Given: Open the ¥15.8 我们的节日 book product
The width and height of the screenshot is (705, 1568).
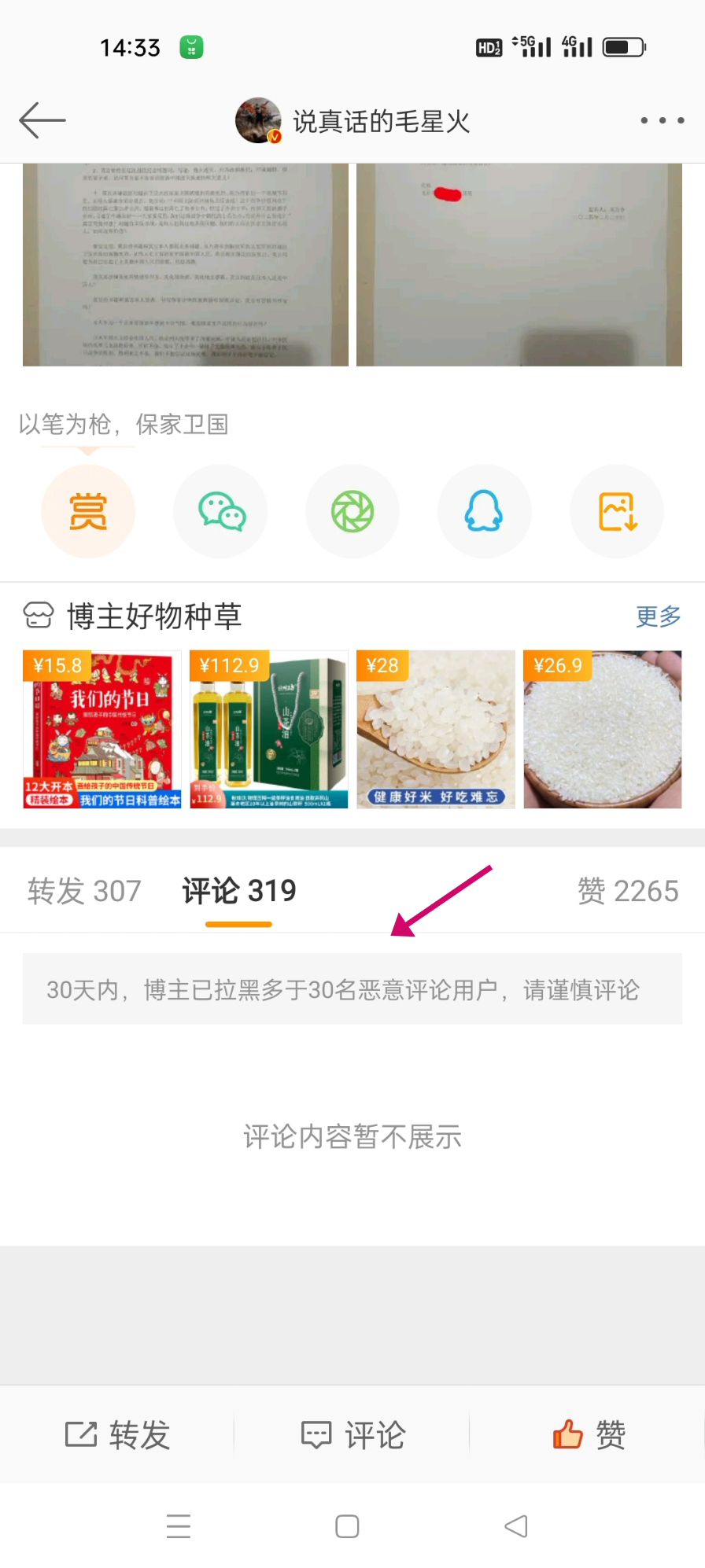Looking at the screenshot, I should point(102,730).
